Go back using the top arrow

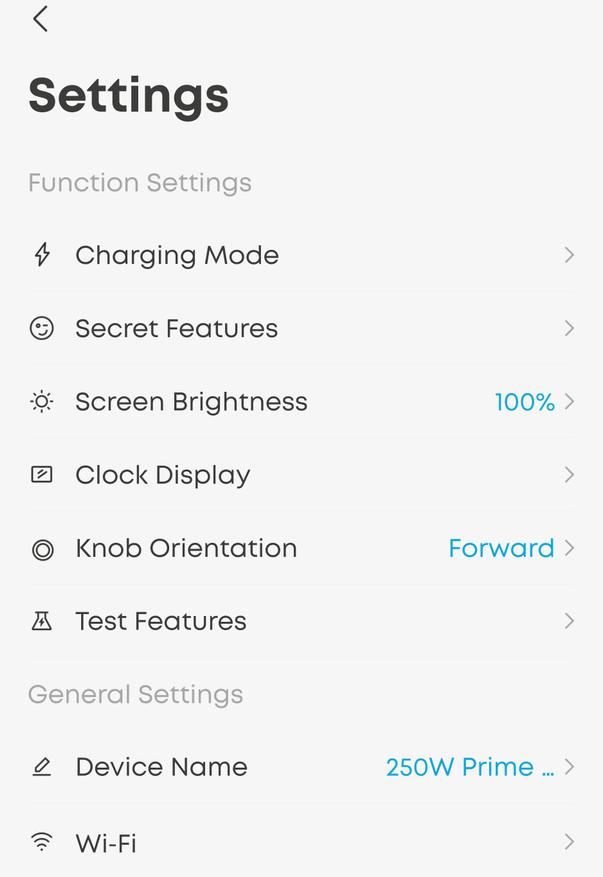[40, 20]
